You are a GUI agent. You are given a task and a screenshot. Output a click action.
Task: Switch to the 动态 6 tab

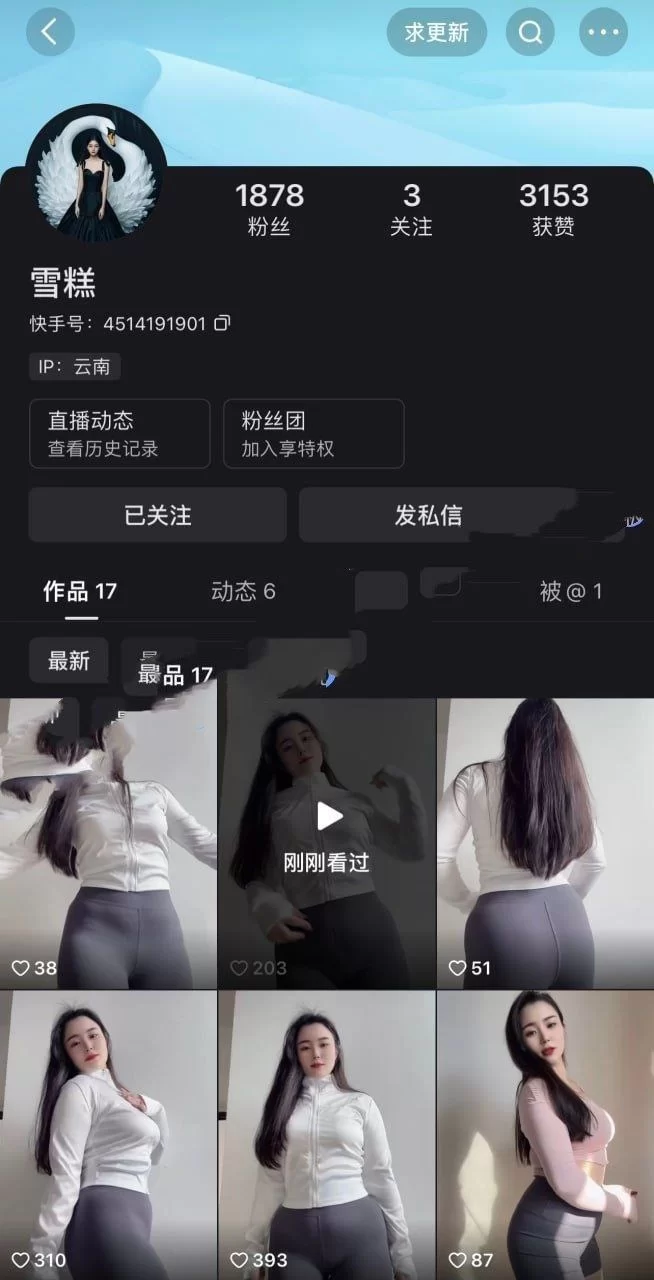coord(243,592)
